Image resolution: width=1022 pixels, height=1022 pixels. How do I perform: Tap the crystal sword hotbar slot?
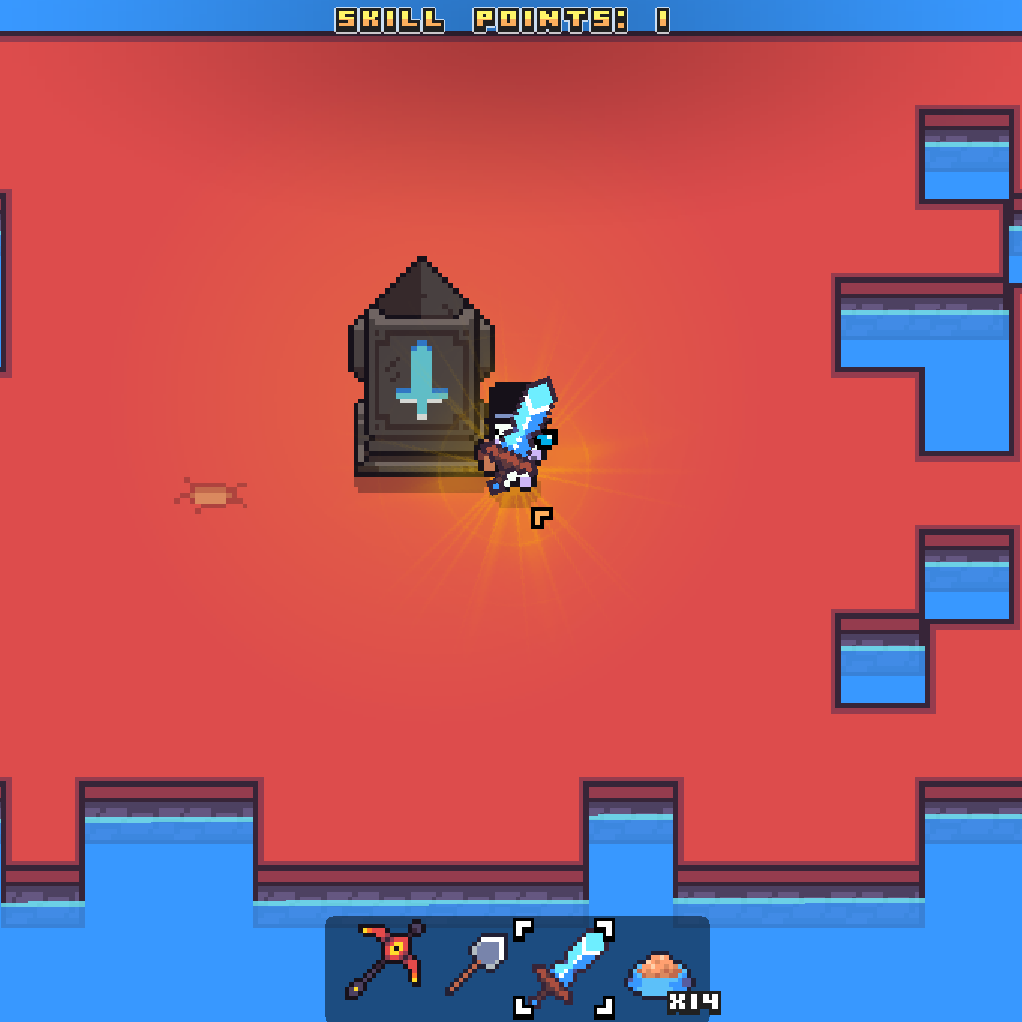point(564,969)
